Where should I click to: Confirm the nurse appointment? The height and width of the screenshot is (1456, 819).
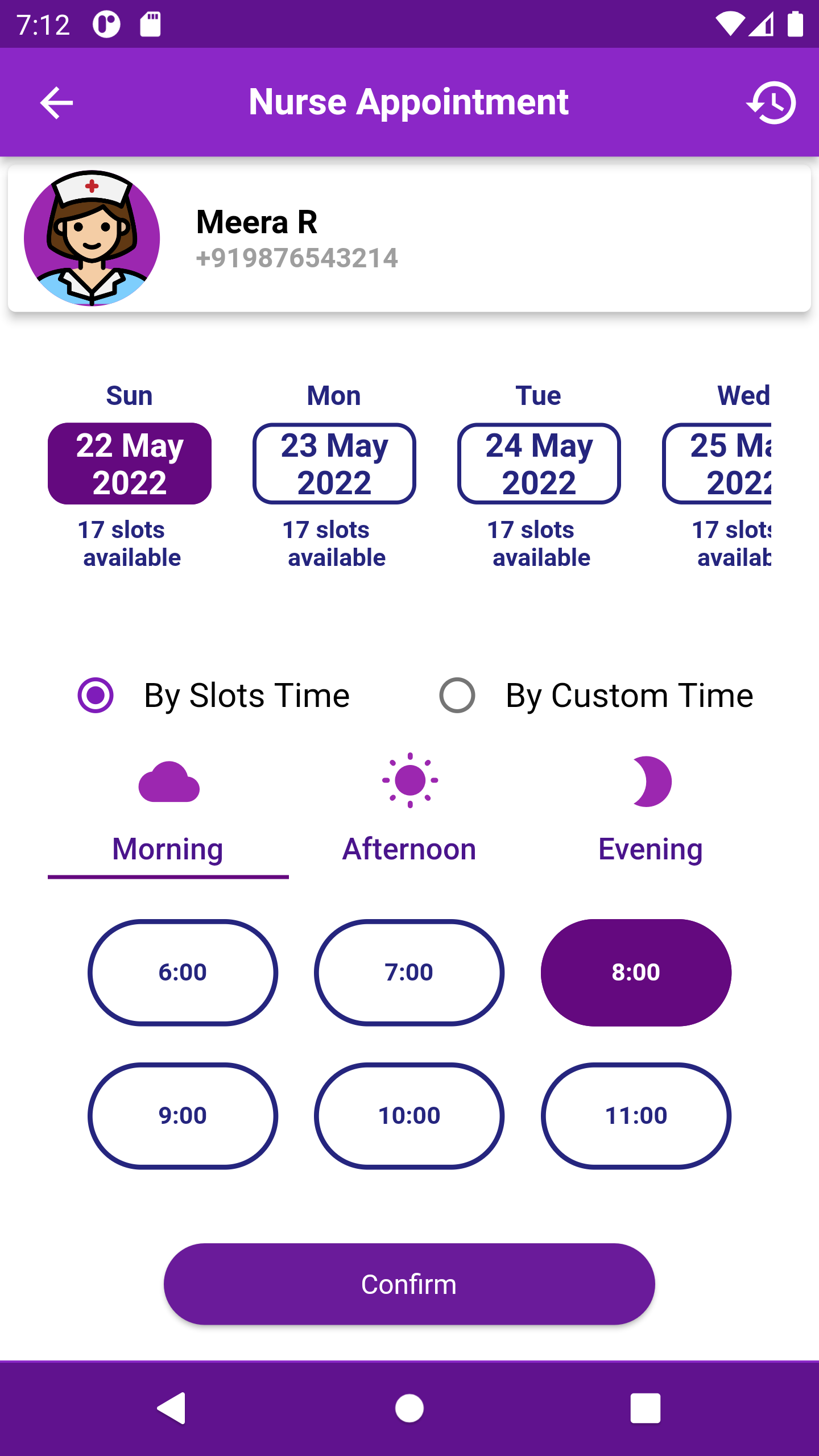tap(409, 1284)
